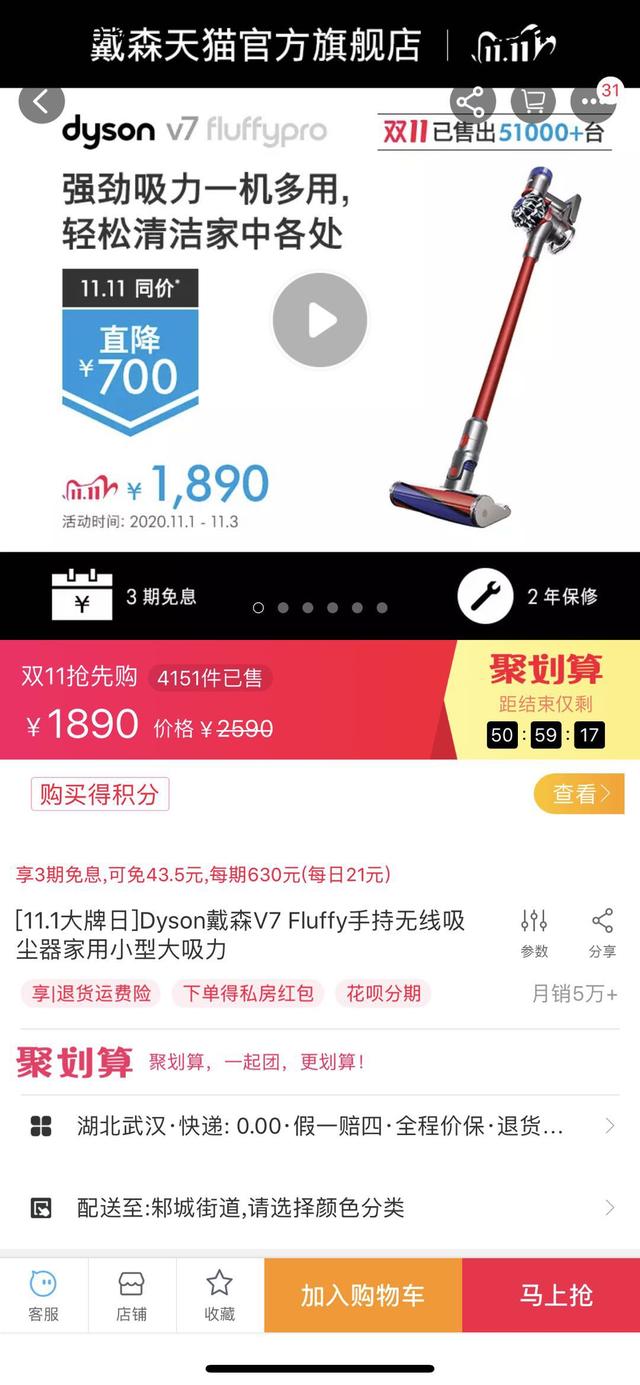Viewport: 640px width, 1385px height.
Task: Open the 聚划算 countdown promotion banner
Action: tap(545, 700)
